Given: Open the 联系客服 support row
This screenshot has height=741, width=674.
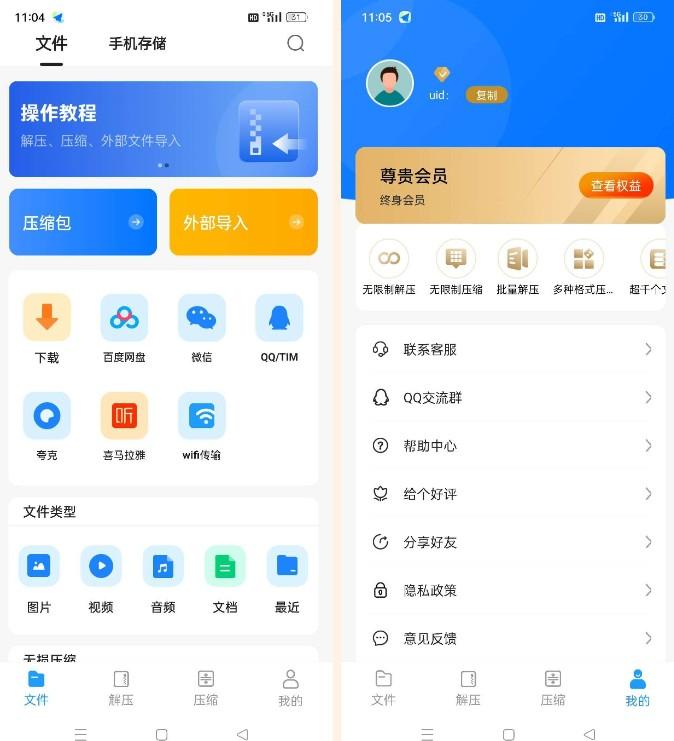Looking at the screenshot, I should tap(510, 349).
